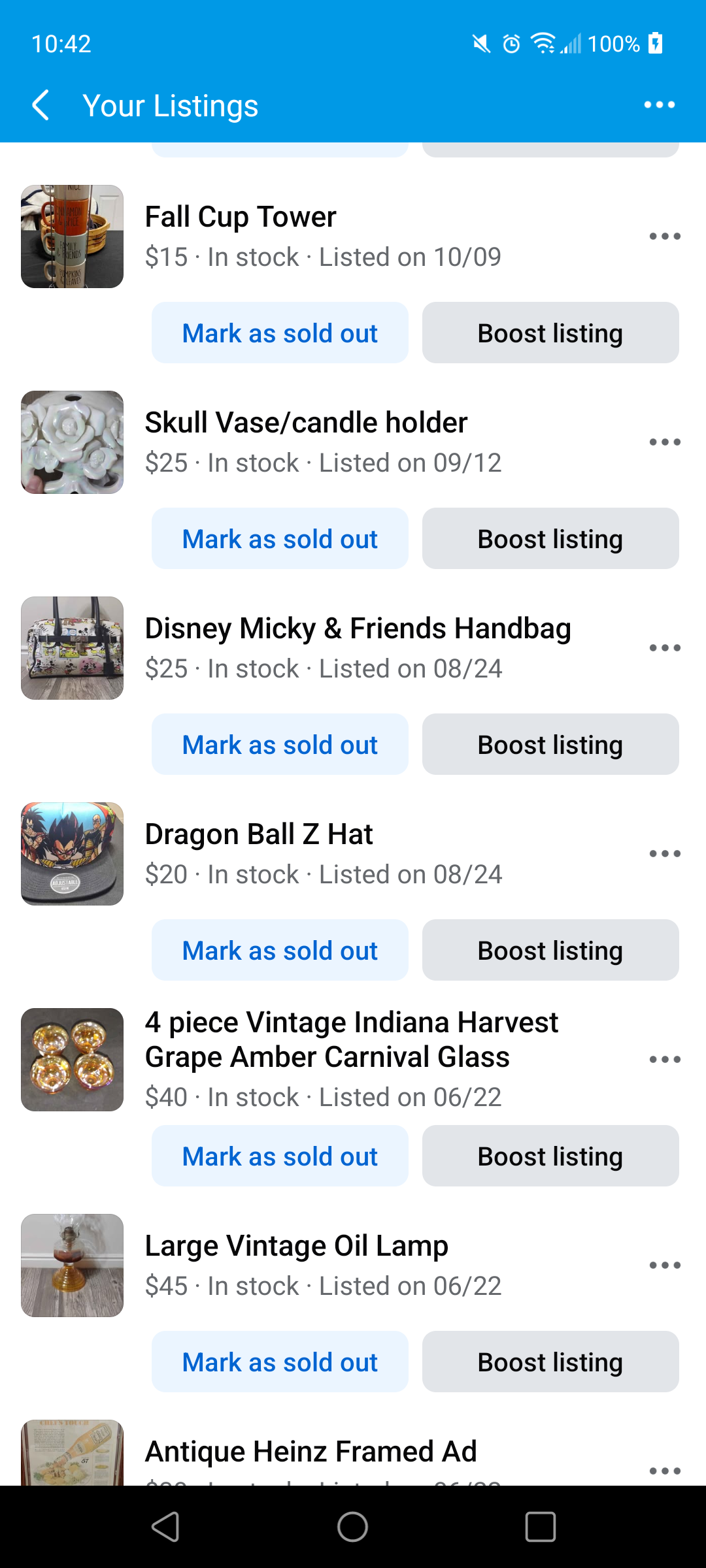The width and height of the screenshot is (706, 1568).
Task: Mark the Carnival Glass set as sold out
Action: coord(280,1156)
